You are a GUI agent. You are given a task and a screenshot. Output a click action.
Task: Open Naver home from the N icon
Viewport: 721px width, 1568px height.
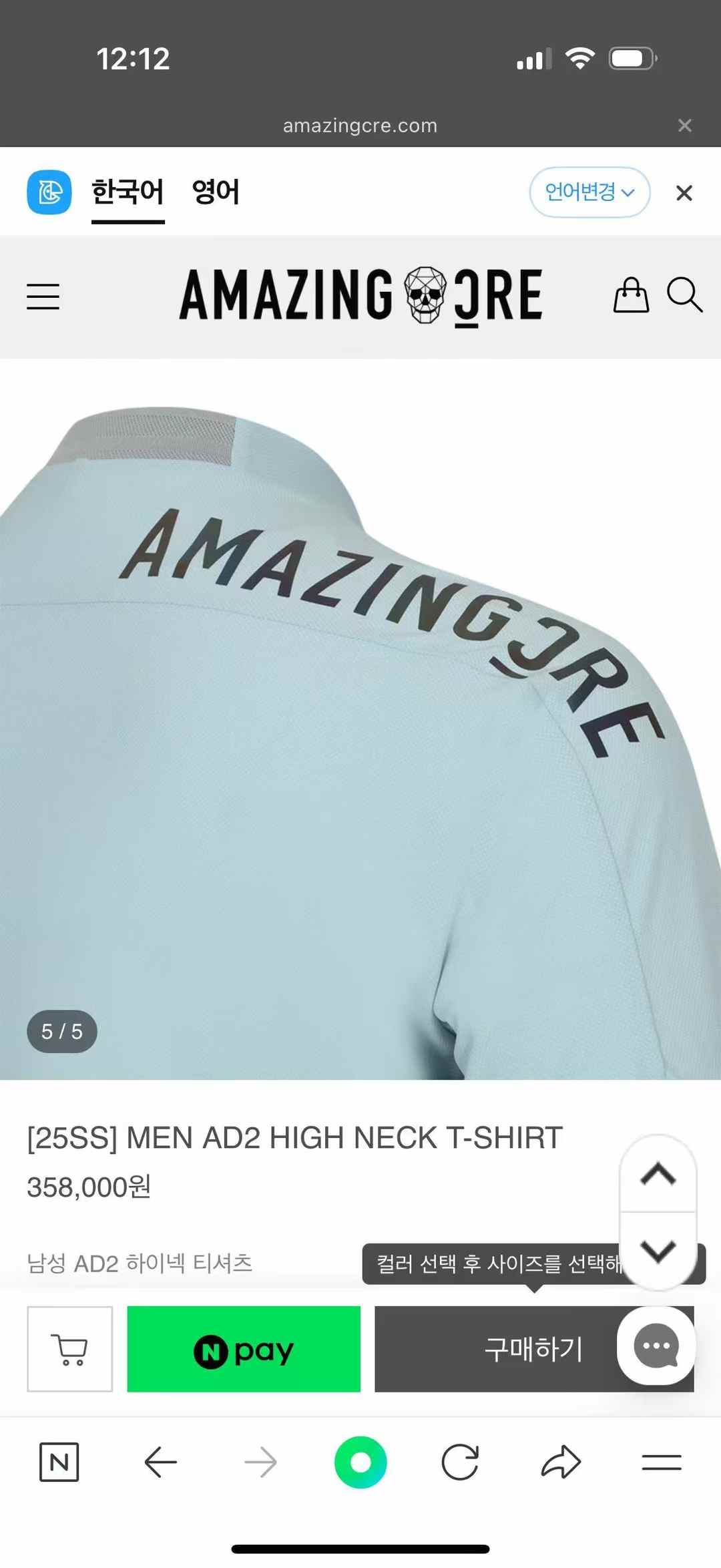[x=59, y=1462]
